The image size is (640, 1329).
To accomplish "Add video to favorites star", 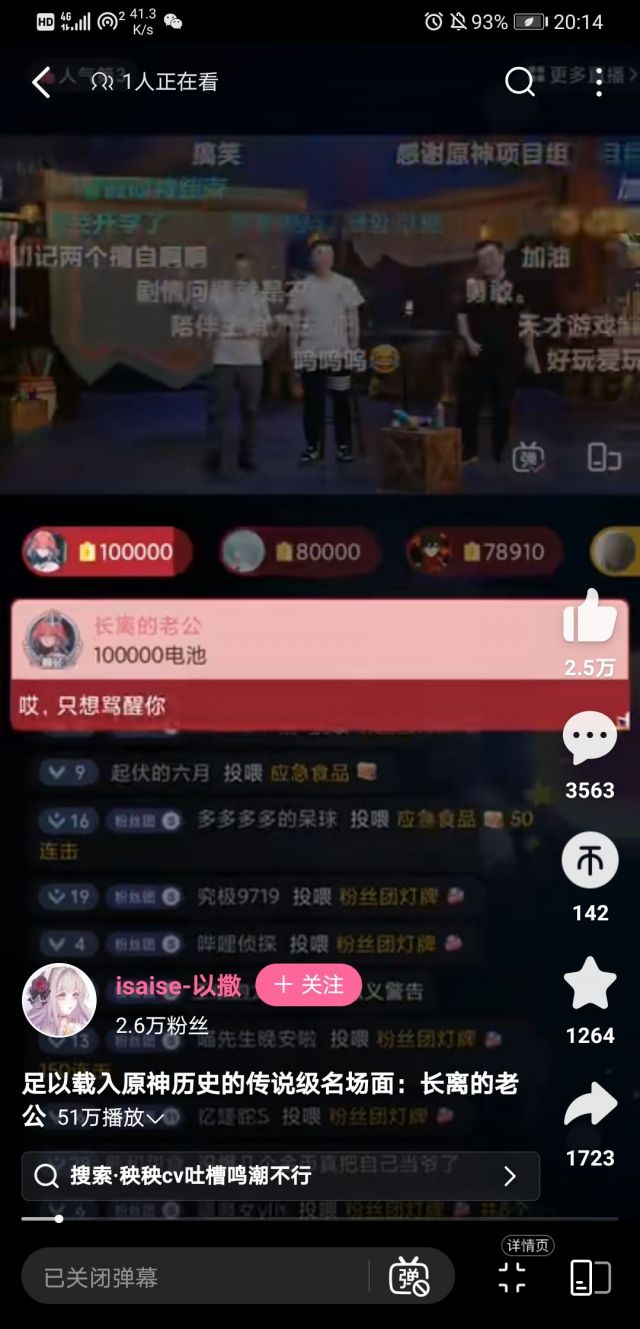I will point(590,983).
